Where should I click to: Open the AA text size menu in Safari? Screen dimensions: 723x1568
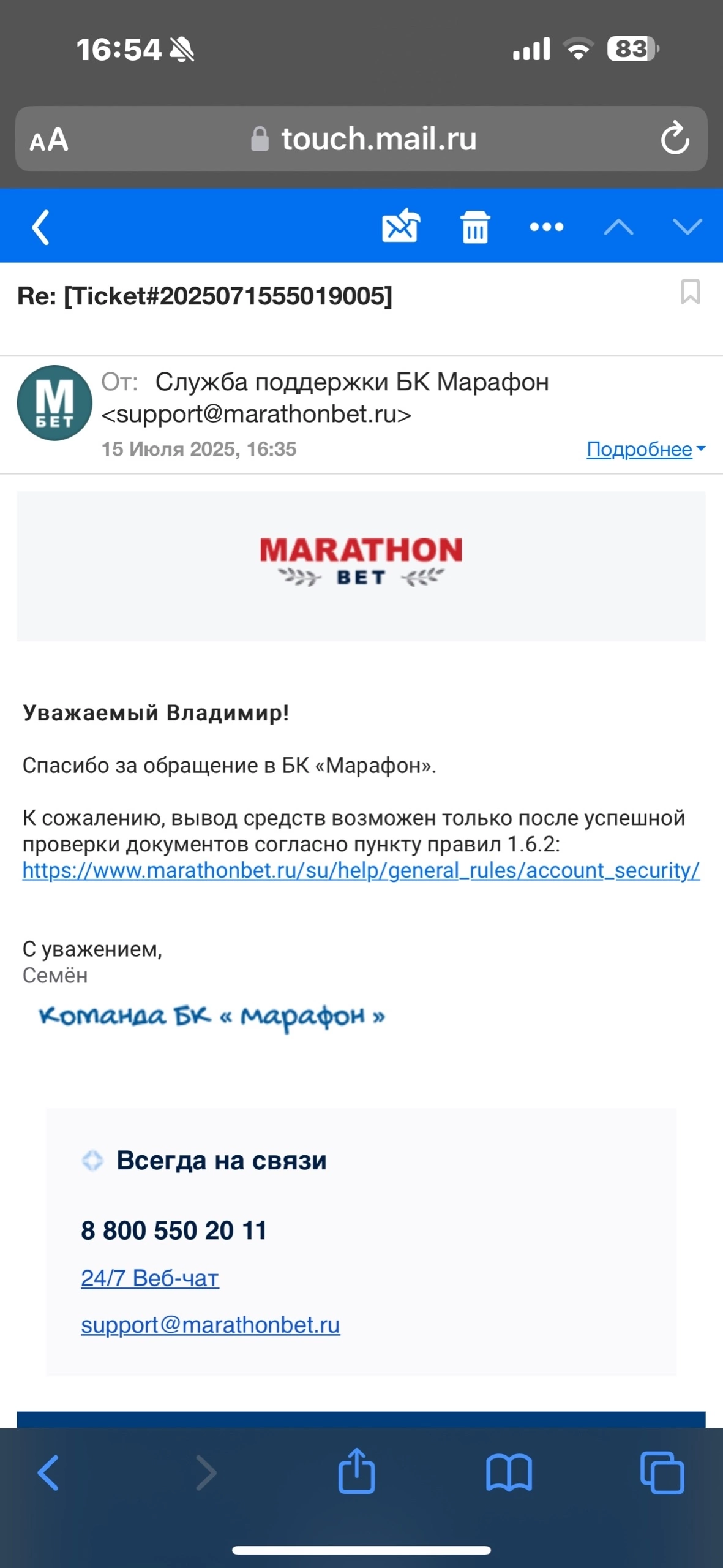coord(49,140)
